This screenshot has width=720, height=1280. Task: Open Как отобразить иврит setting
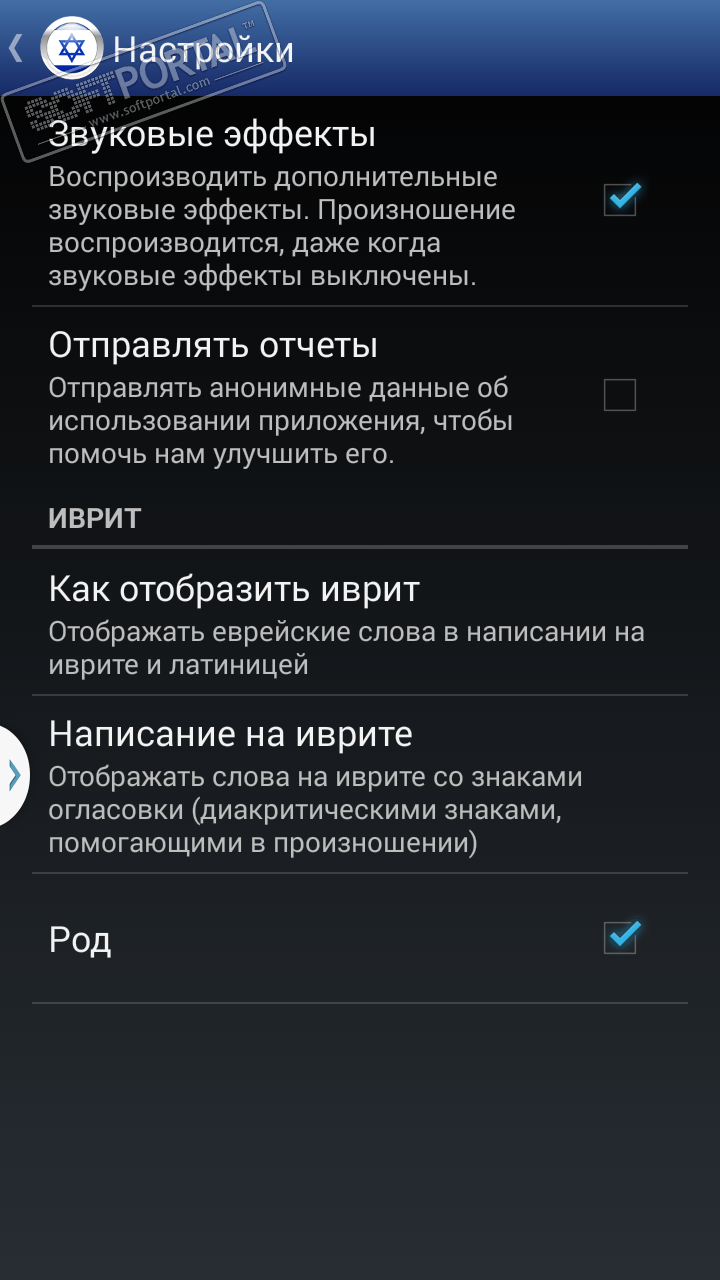[345, 624]
